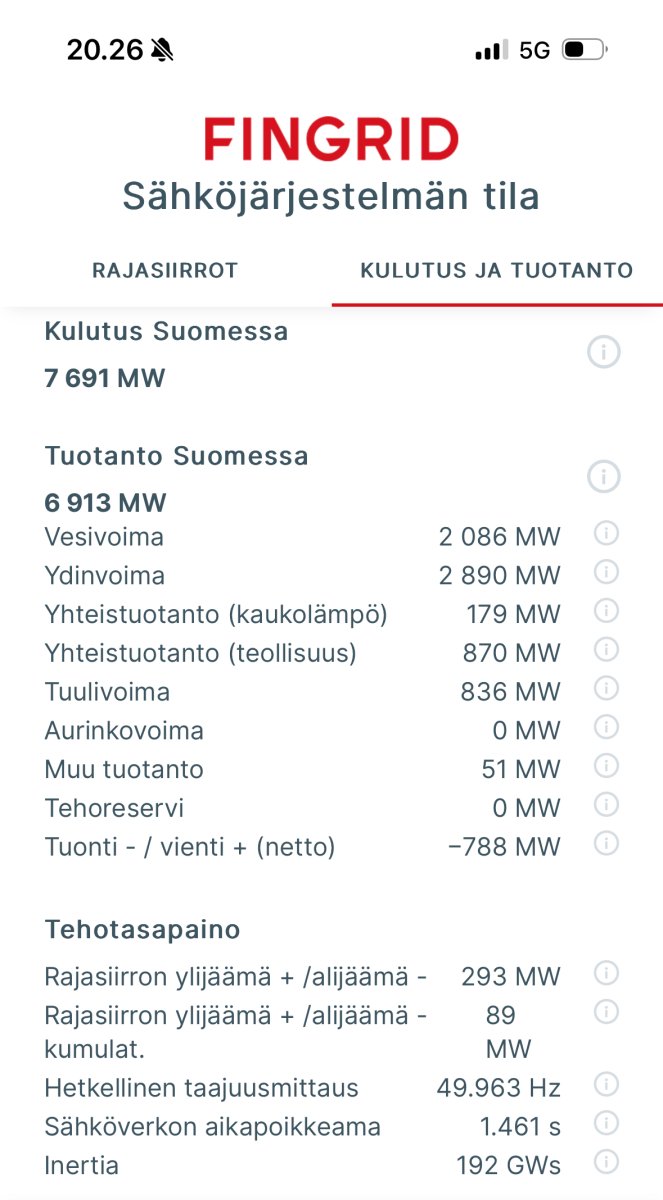Image resolution: width=663 pixels, height=1200 pixels.
Task: Open the Aurinkovoima info icon
Action: point(606,726)
